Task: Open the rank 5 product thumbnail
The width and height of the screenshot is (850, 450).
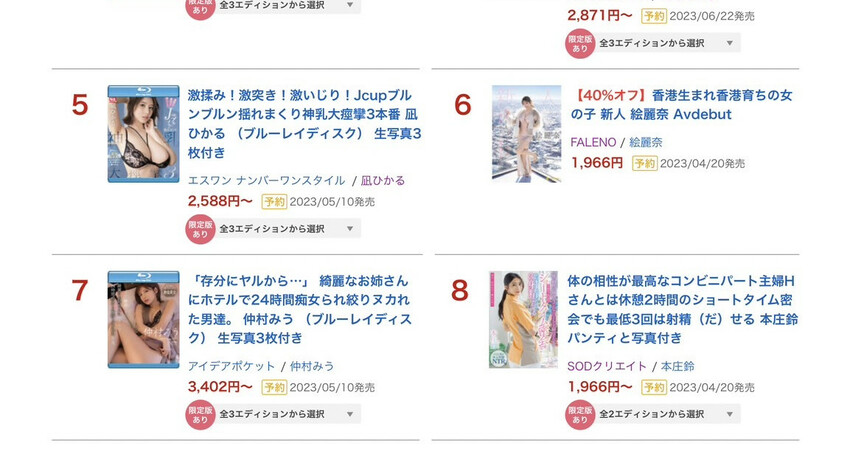Action: [143, 134]
